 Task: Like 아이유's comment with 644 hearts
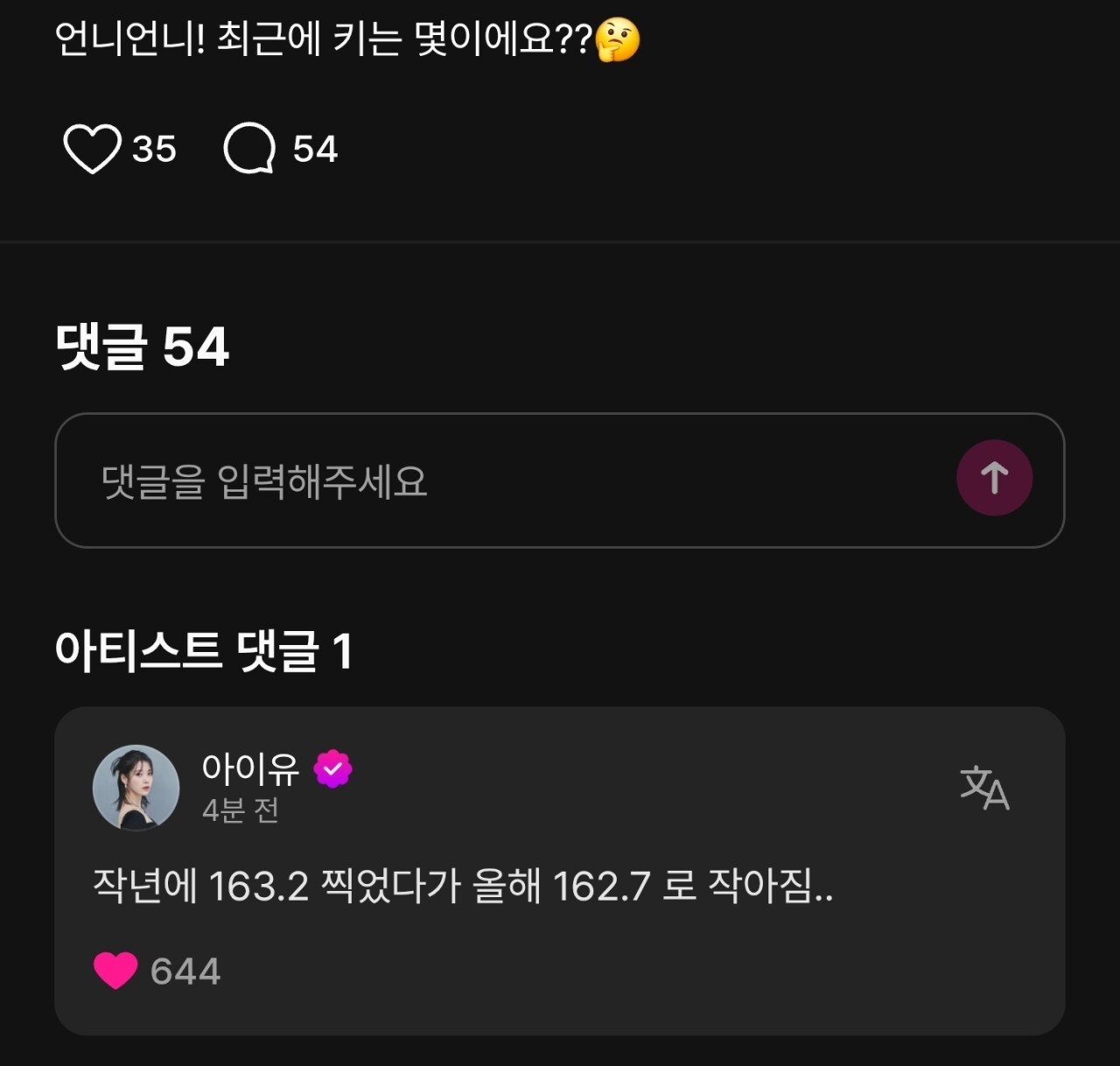pos(115,970)
